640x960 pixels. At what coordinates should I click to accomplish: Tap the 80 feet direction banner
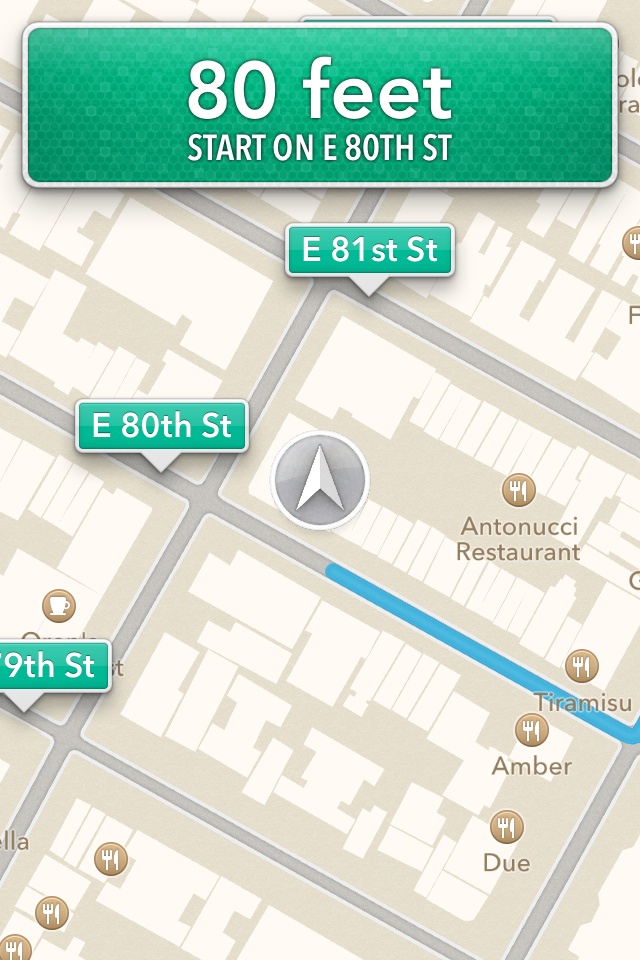point(320,105)
